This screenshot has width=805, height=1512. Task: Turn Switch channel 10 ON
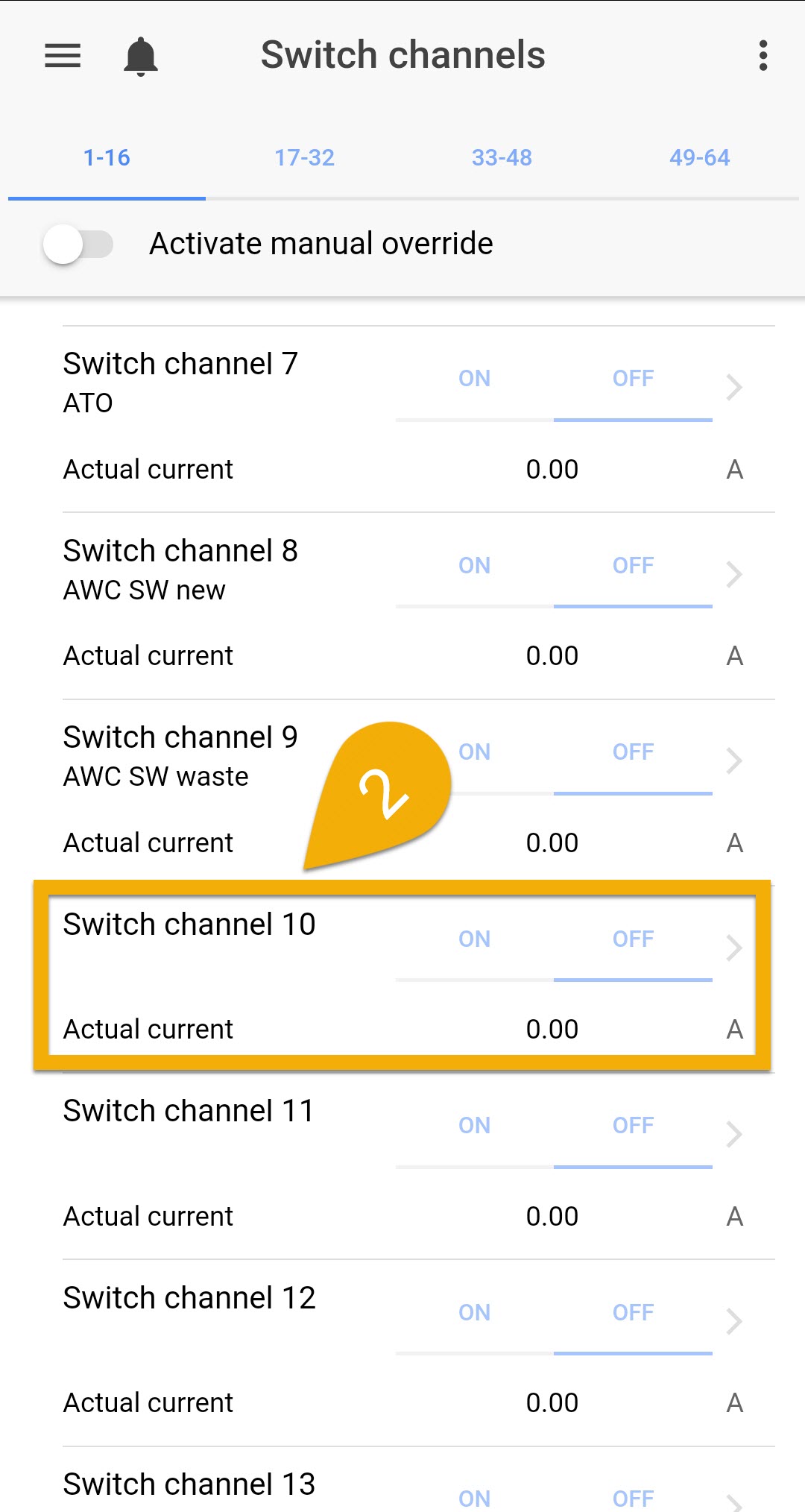coord(474,940)
